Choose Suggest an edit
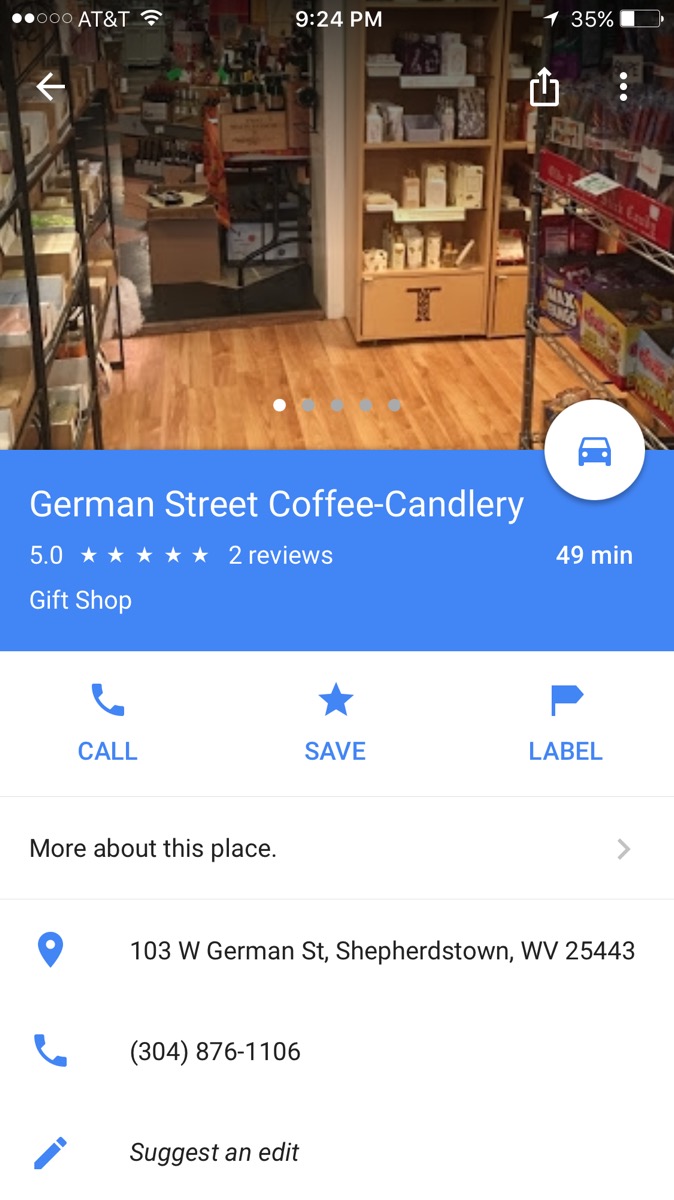Screen dimensions: 674x1200 tap(214, 1152)
